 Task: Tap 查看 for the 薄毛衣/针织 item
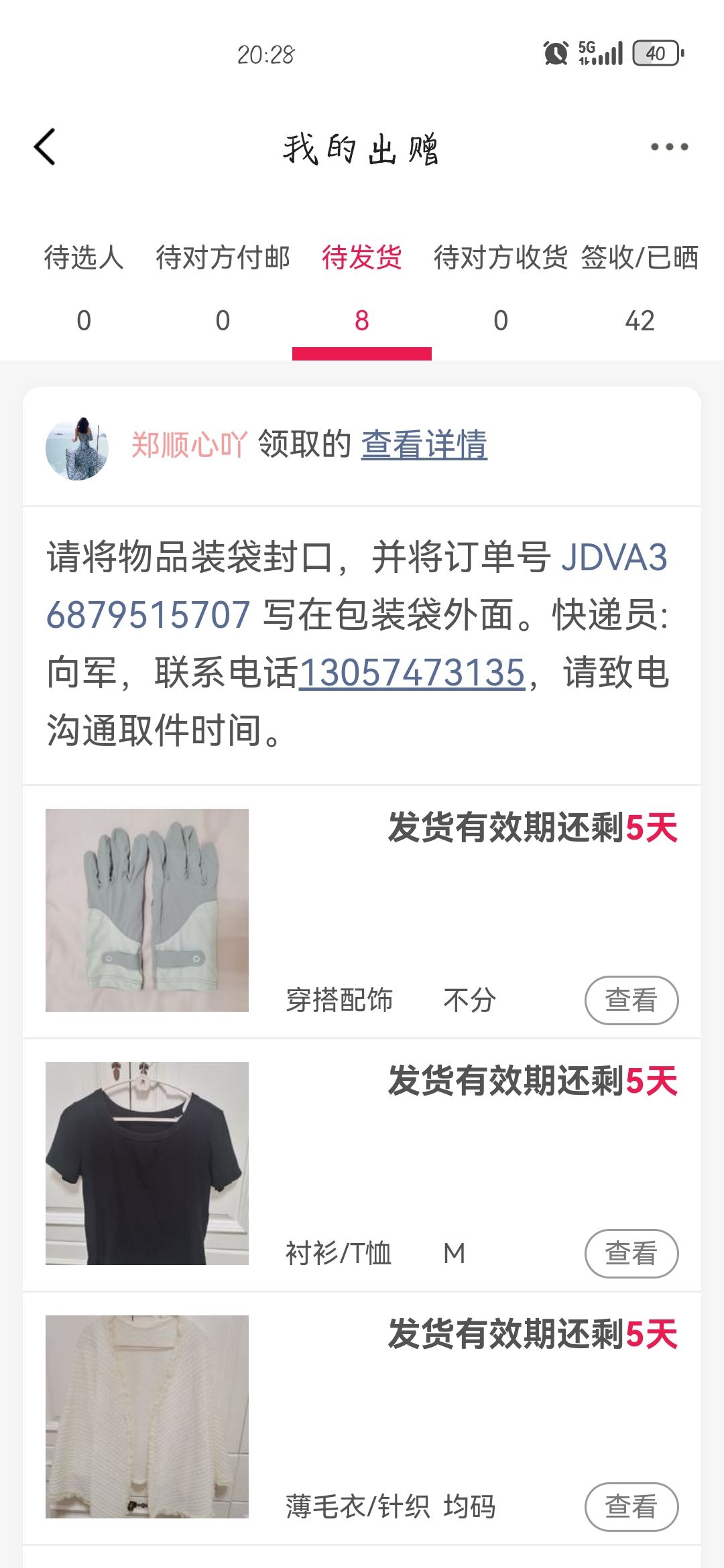[631, 1506]
